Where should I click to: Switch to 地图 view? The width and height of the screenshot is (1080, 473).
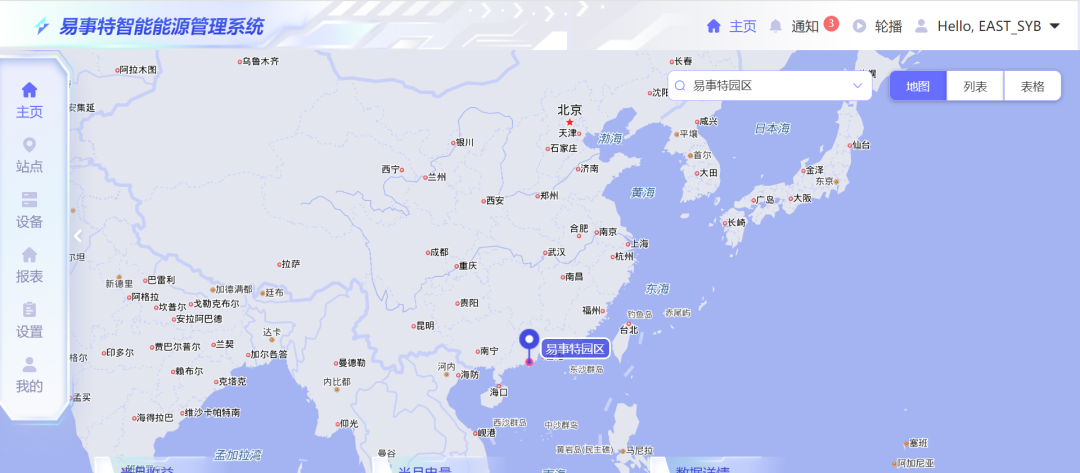point(918,87)
